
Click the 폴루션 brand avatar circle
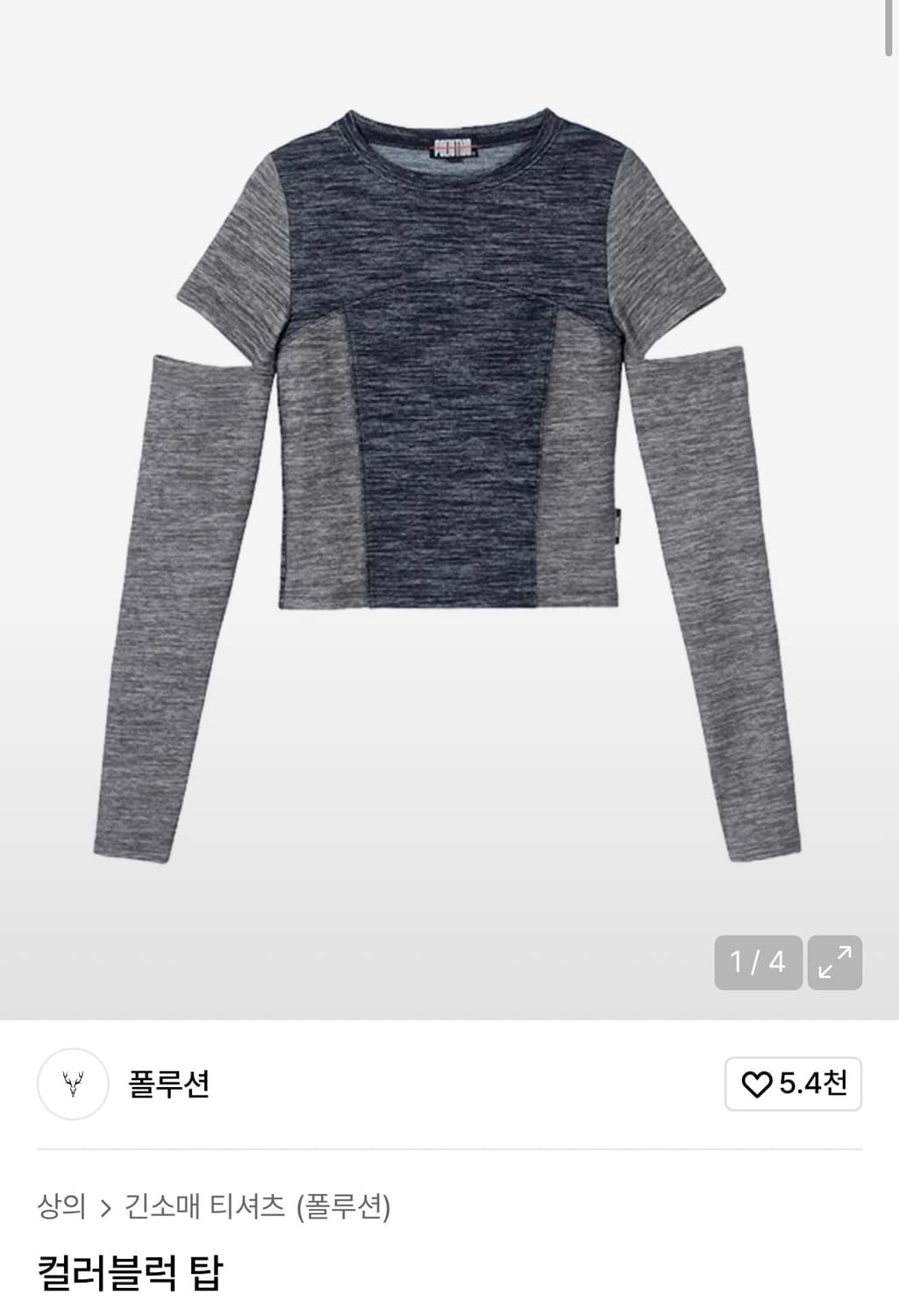[74, 1085]
